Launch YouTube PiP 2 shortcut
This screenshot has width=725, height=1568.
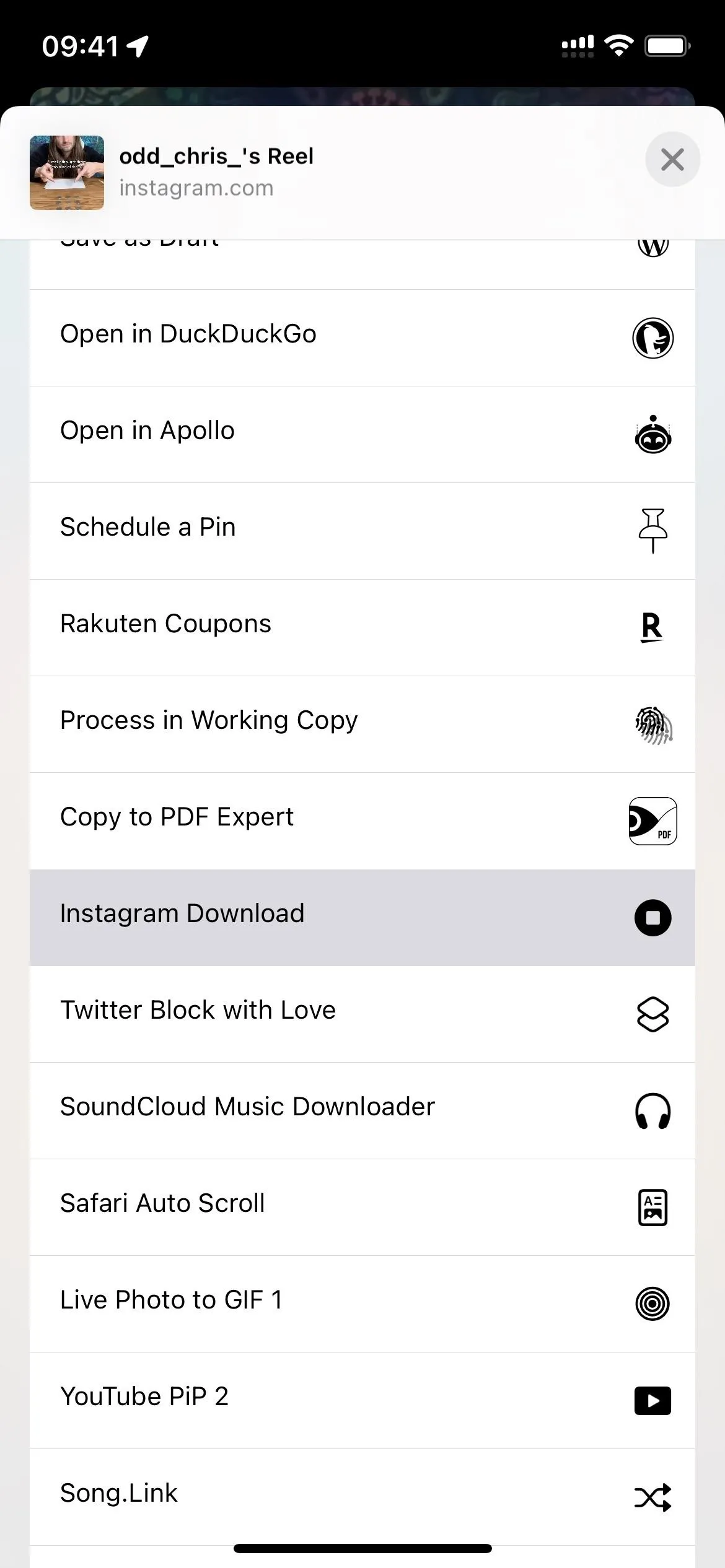[362, 1400]
